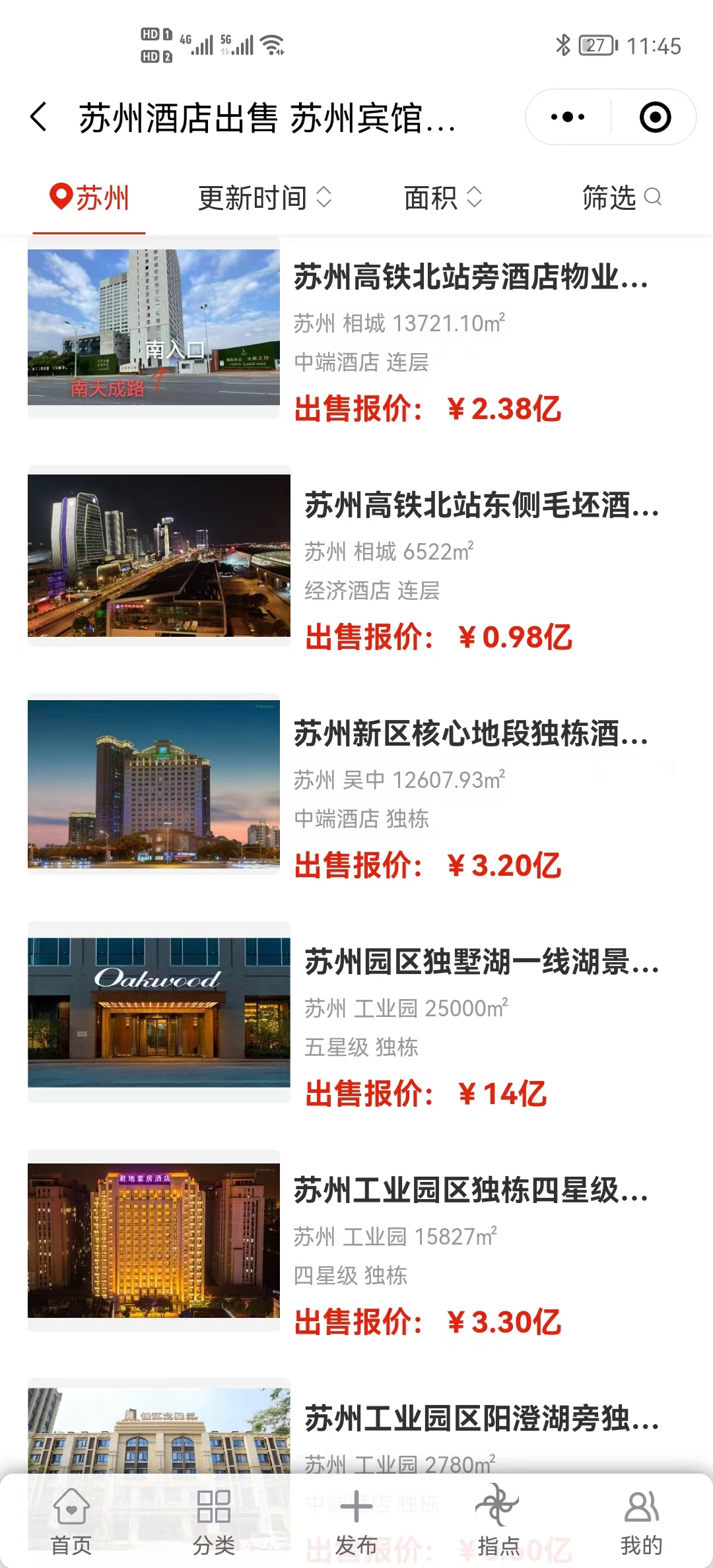Select the 苏州 location filter
Viewport: 713px width, 1568px height.
[x=90, y=198]
